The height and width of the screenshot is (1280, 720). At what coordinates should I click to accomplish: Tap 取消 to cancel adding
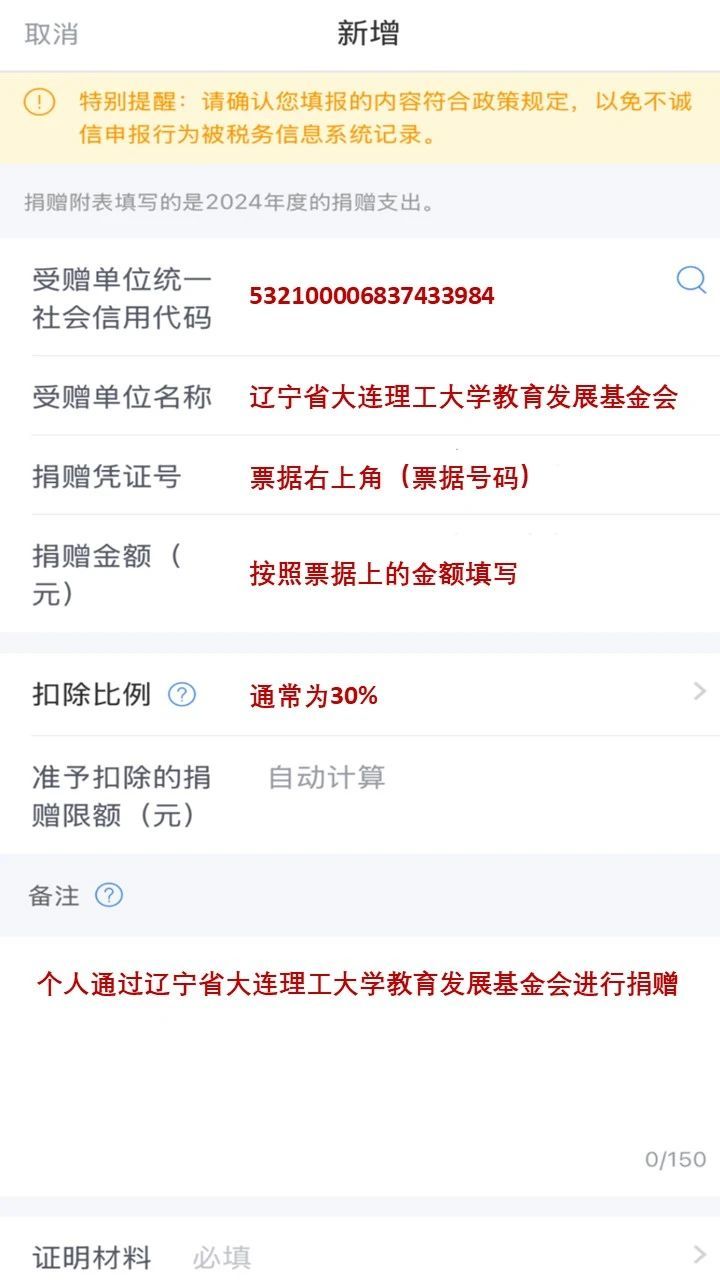click(x=51, y=34)
